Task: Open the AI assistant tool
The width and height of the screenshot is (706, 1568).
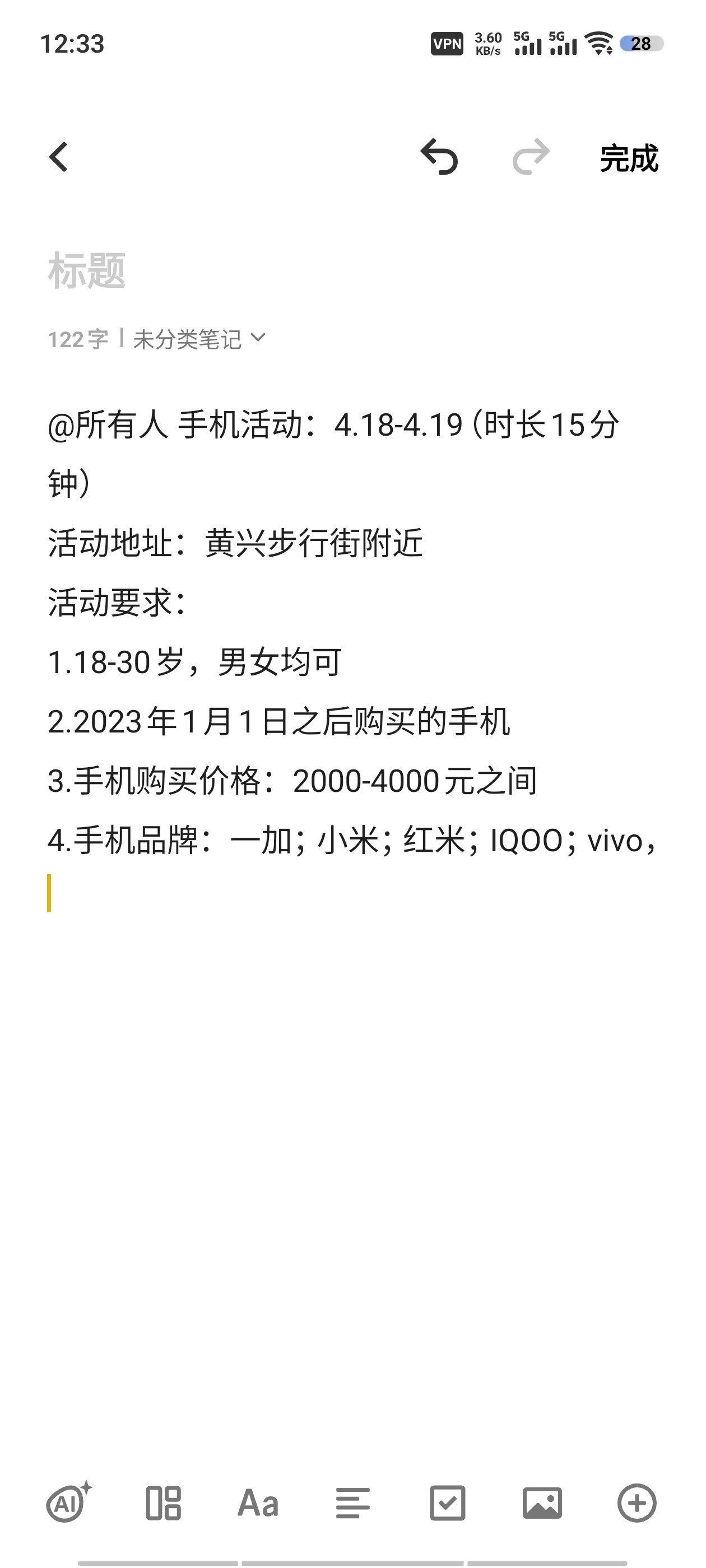Action: pyautogui.click(x=69, y=1503)
